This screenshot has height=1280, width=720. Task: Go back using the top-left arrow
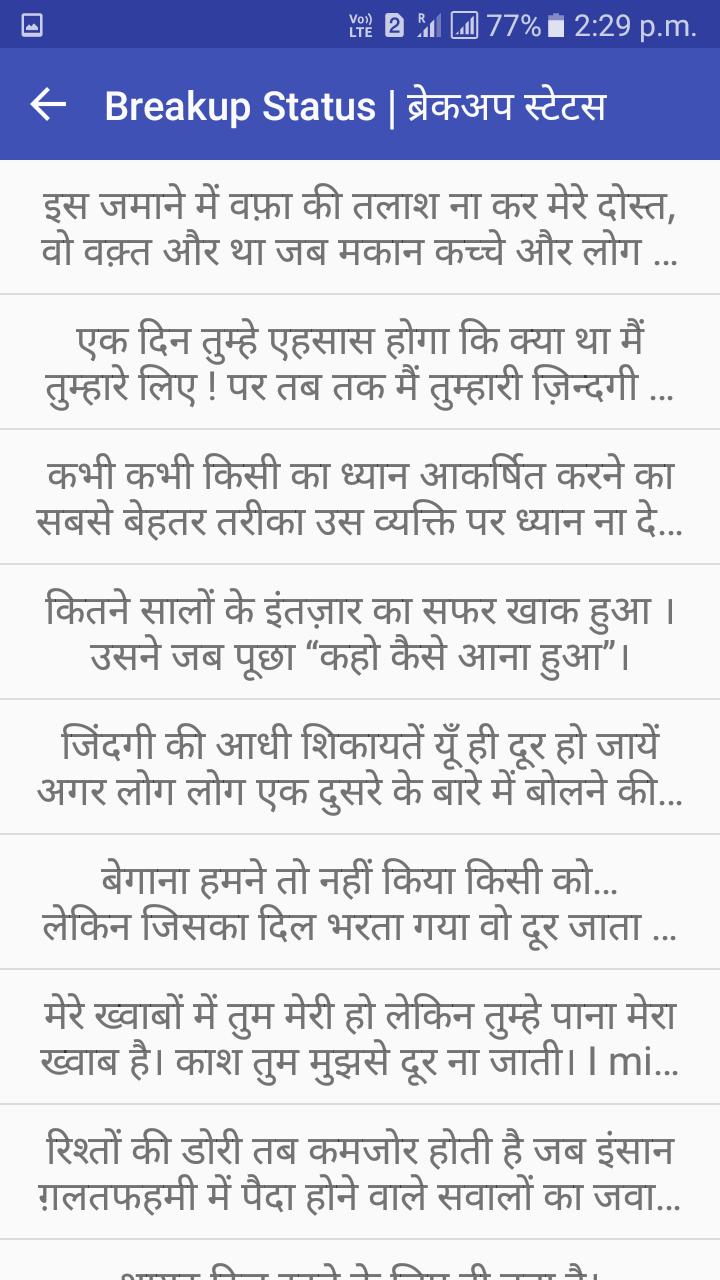[48, 104]
